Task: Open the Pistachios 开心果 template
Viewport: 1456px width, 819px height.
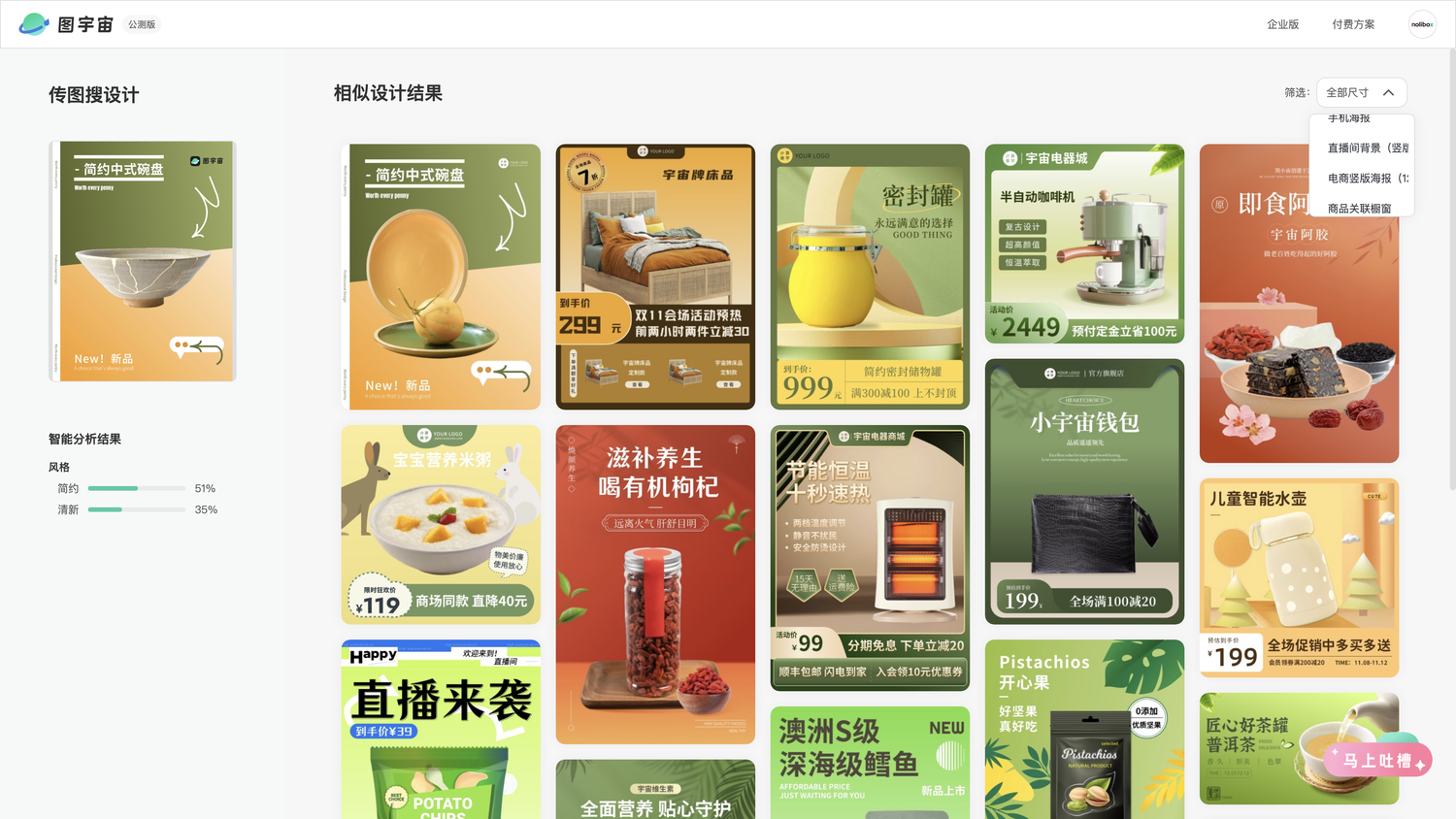Action: pyautogui.click(x=1084, y=730)
